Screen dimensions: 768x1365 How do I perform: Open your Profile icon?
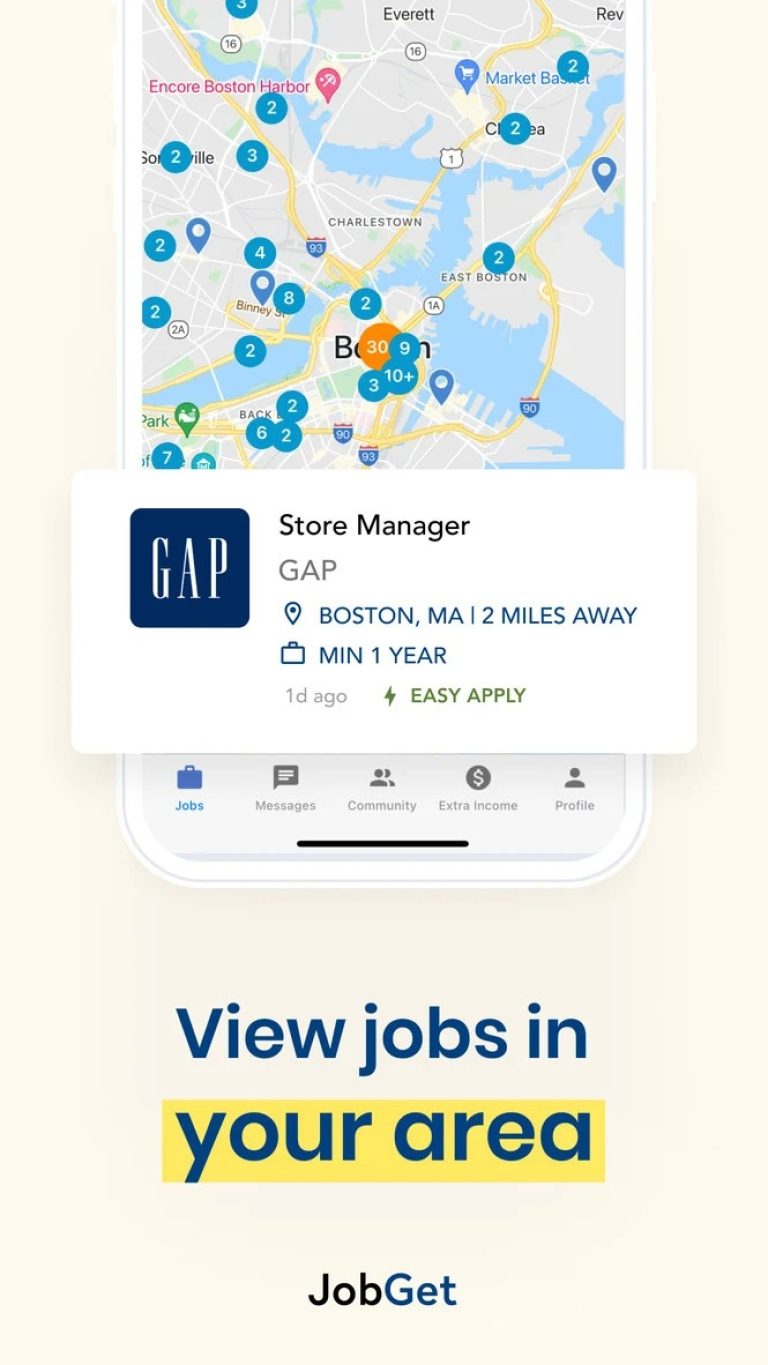[x=574, y=778]
